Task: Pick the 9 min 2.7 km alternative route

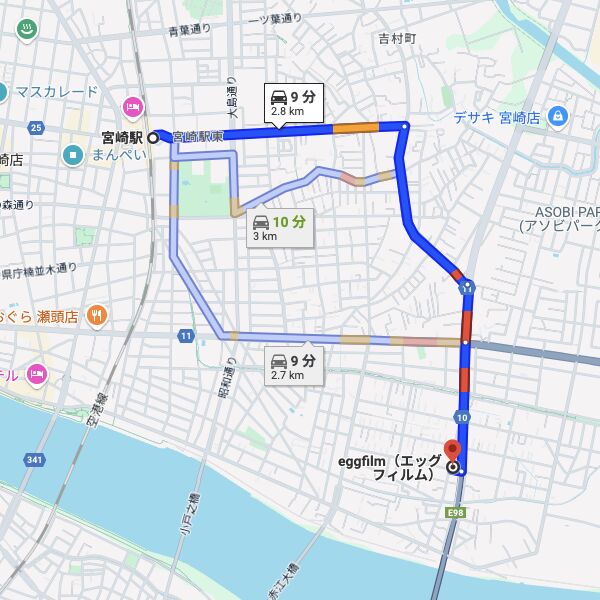Action: coord(294,367)
